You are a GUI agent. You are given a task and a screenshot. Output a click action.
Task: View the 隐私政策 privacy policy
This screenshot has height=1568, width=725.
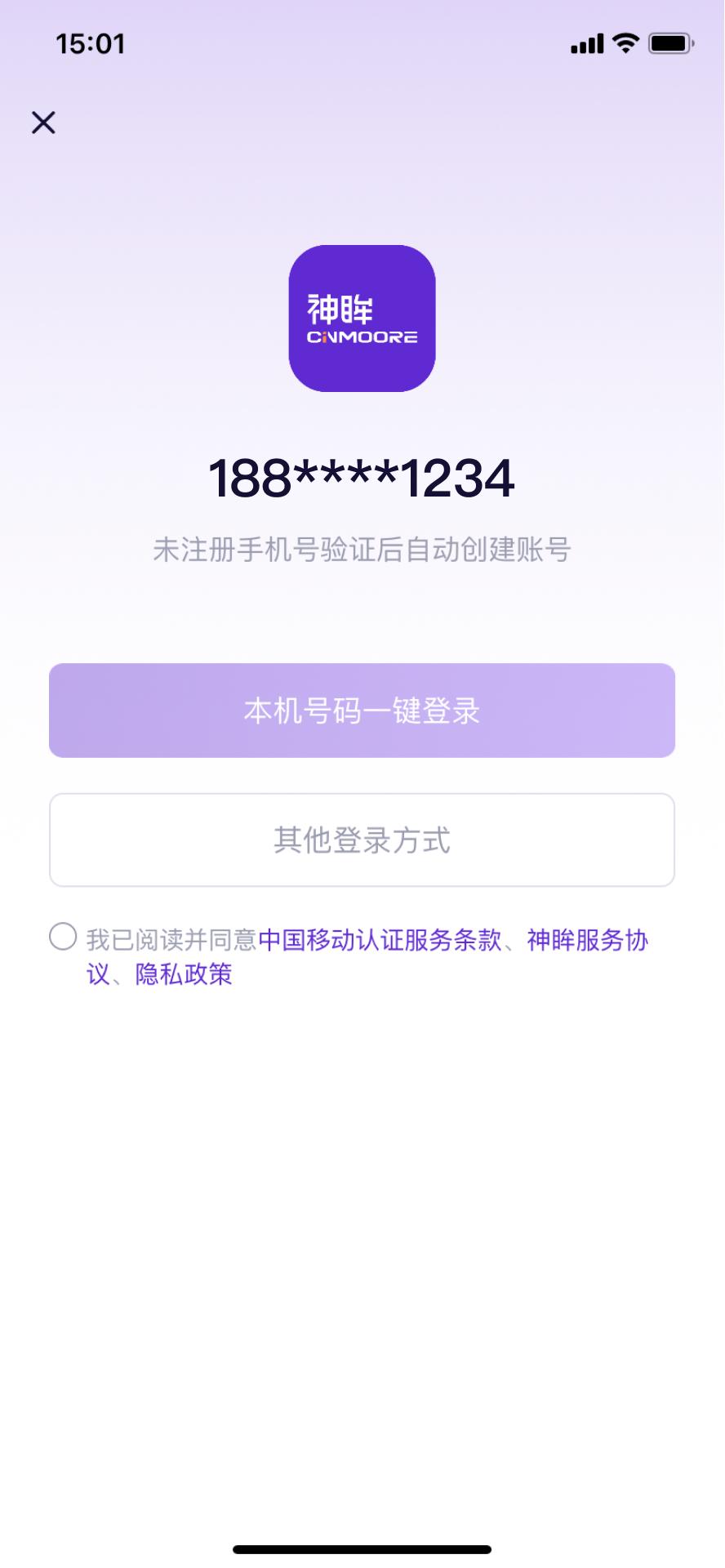click(182, 974)
